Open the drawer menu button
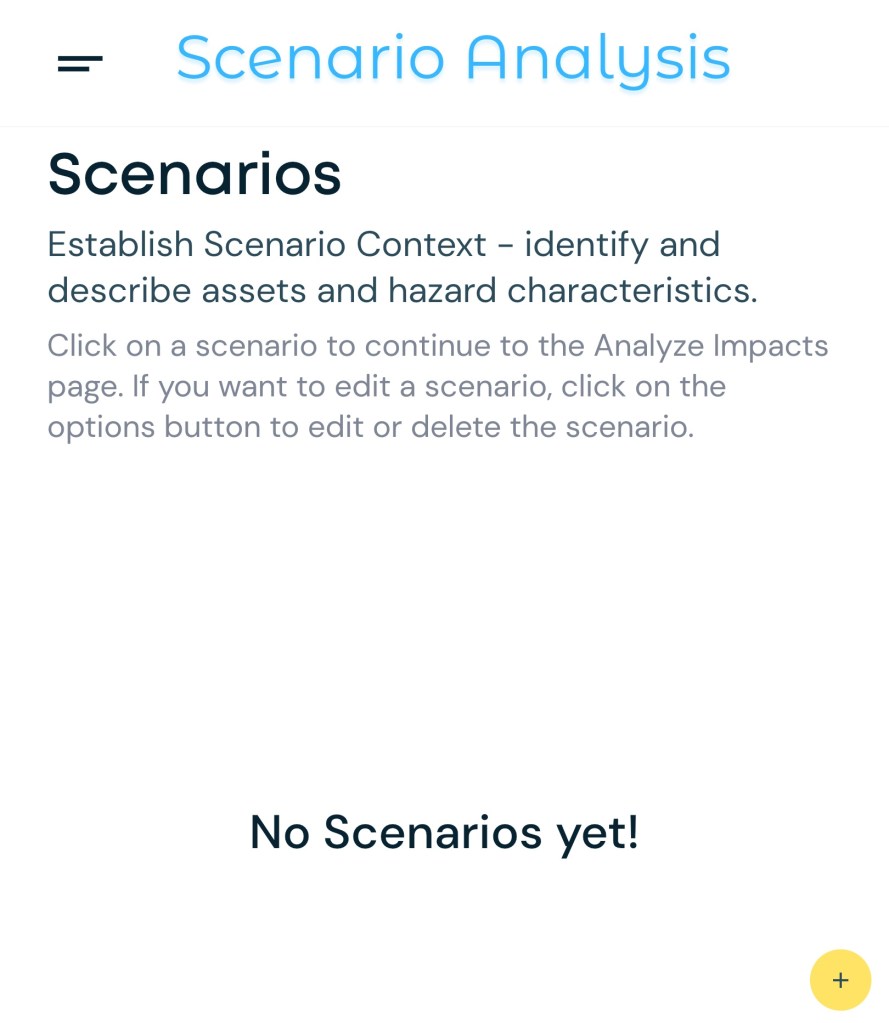889x1023 pixels. coord(80,63)
